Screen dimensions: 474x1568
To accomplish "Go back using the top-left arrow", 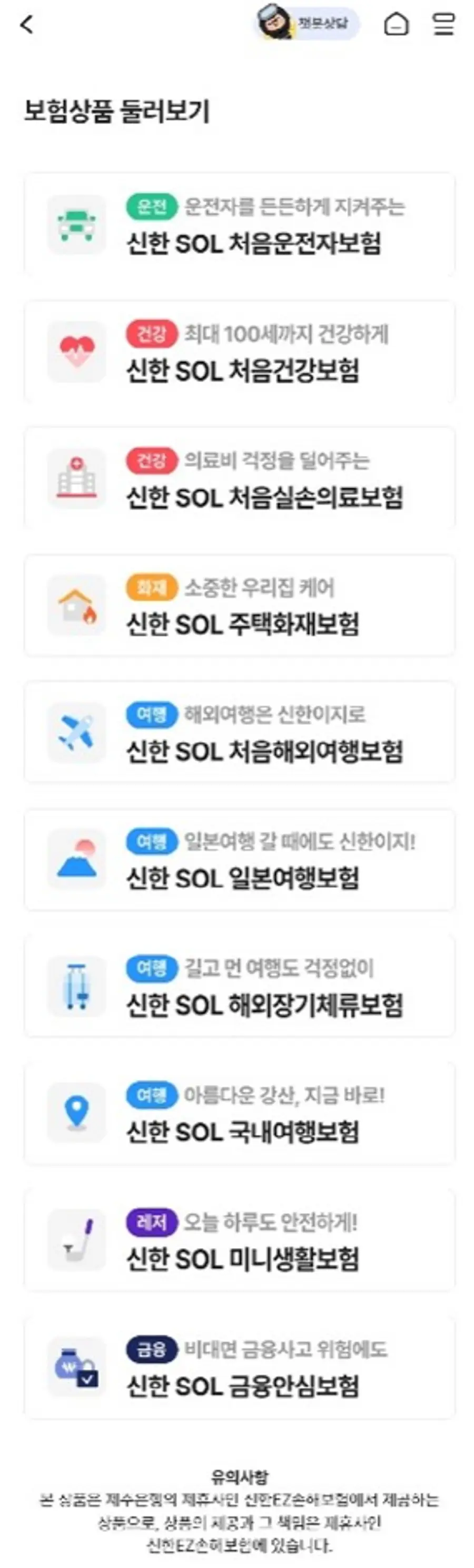I will pos(27,25).
